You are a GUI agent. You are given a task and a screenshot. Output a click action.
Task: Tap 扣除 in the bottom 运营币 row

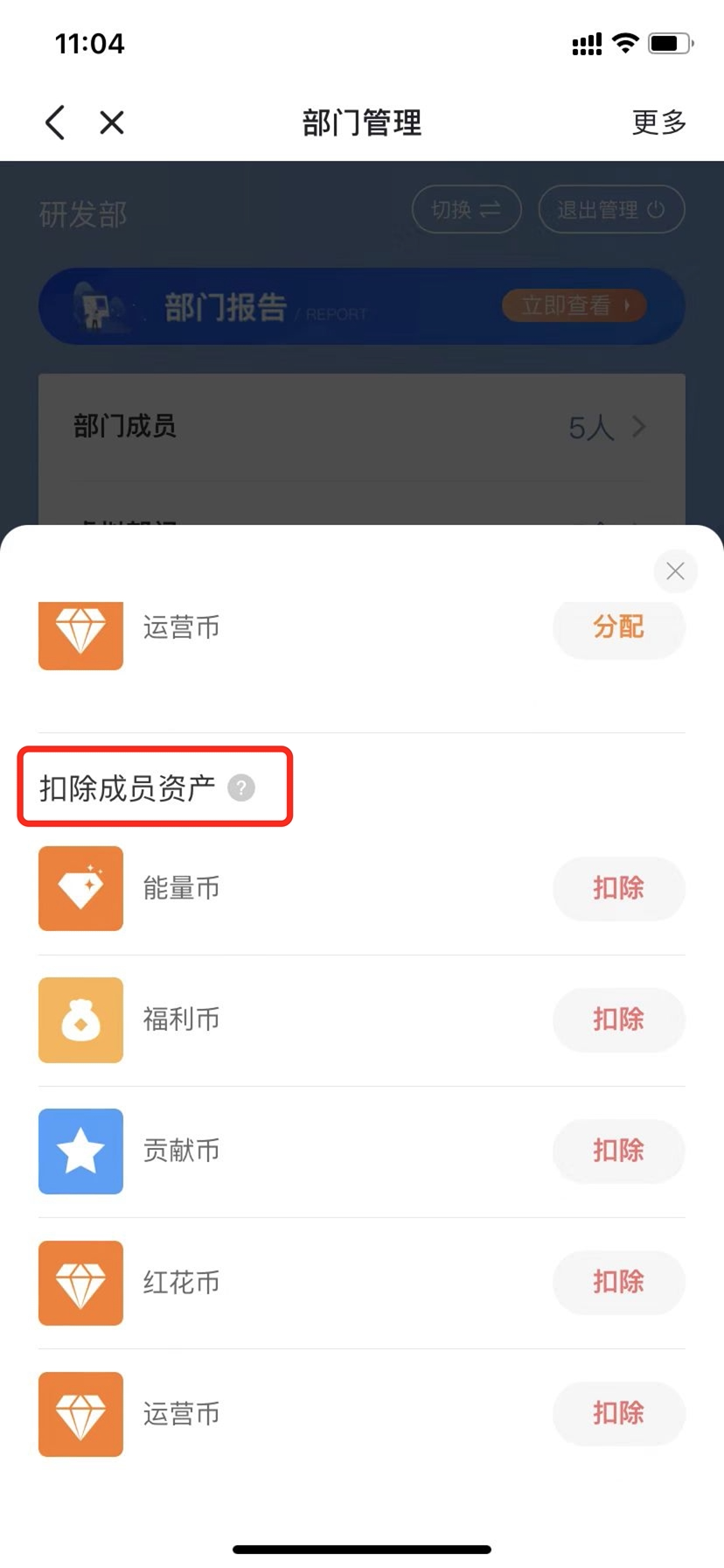[x=618, y=1413]
